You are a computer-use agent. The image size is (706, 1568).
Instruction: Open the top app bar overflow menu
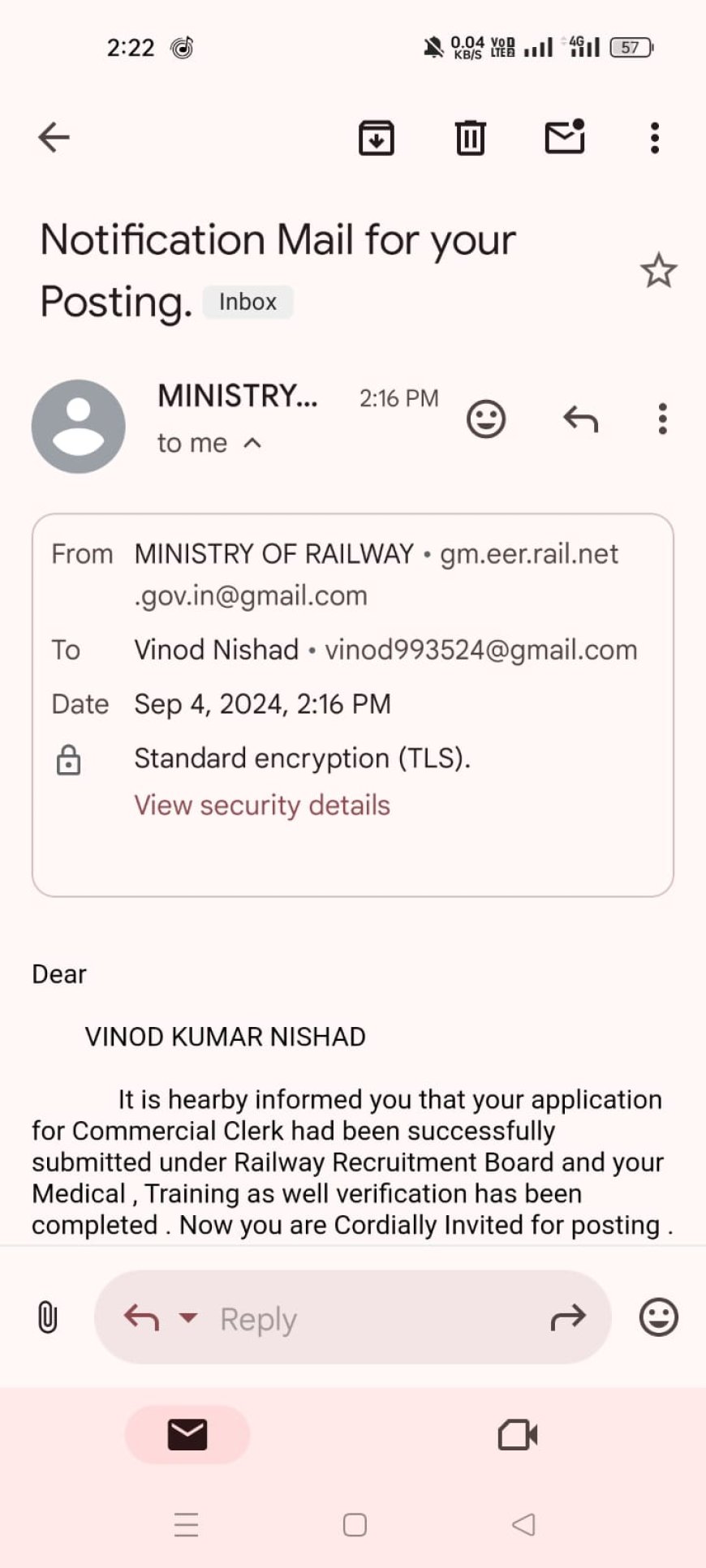(x=655, y=138)
